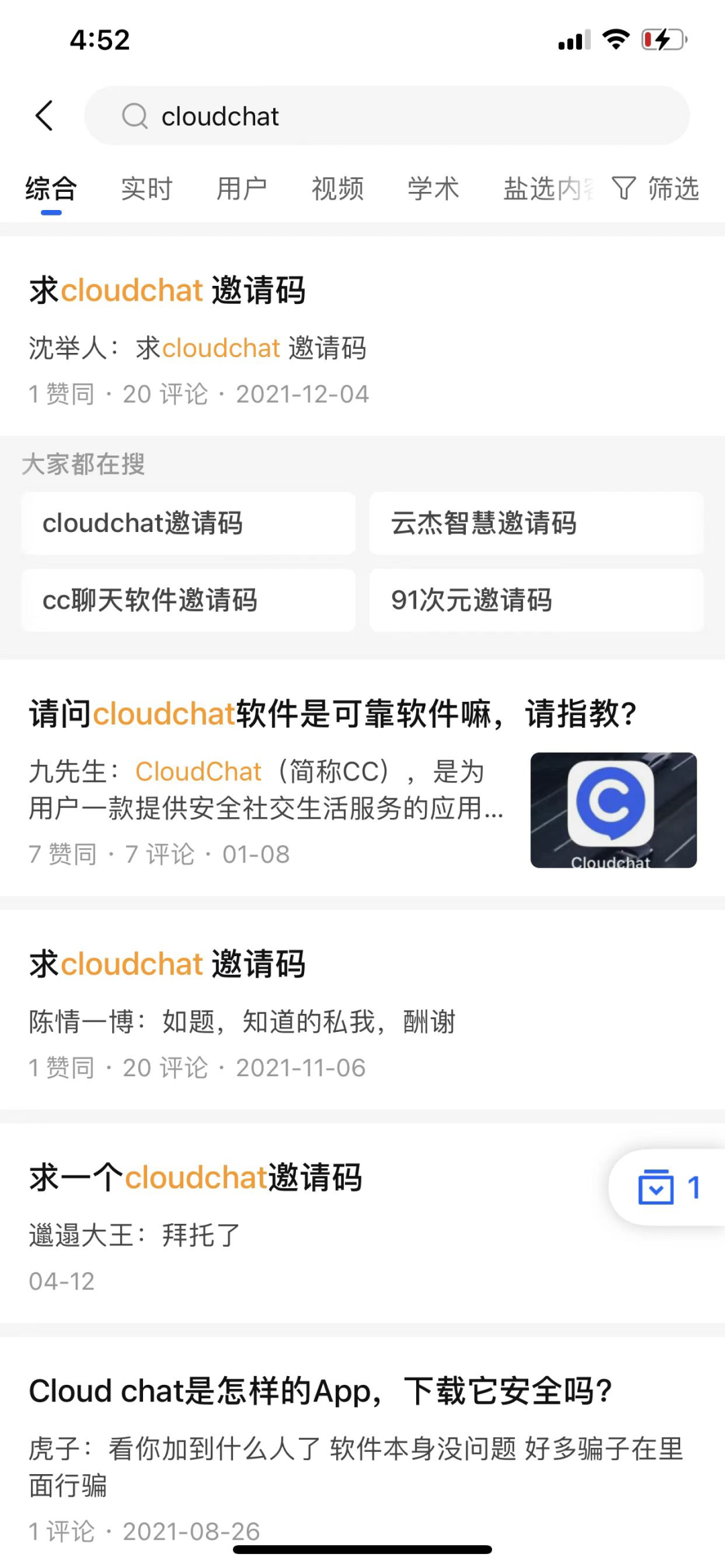Select the 用户 tab
Screen dimensions: 725x1568
coord(242,189)
